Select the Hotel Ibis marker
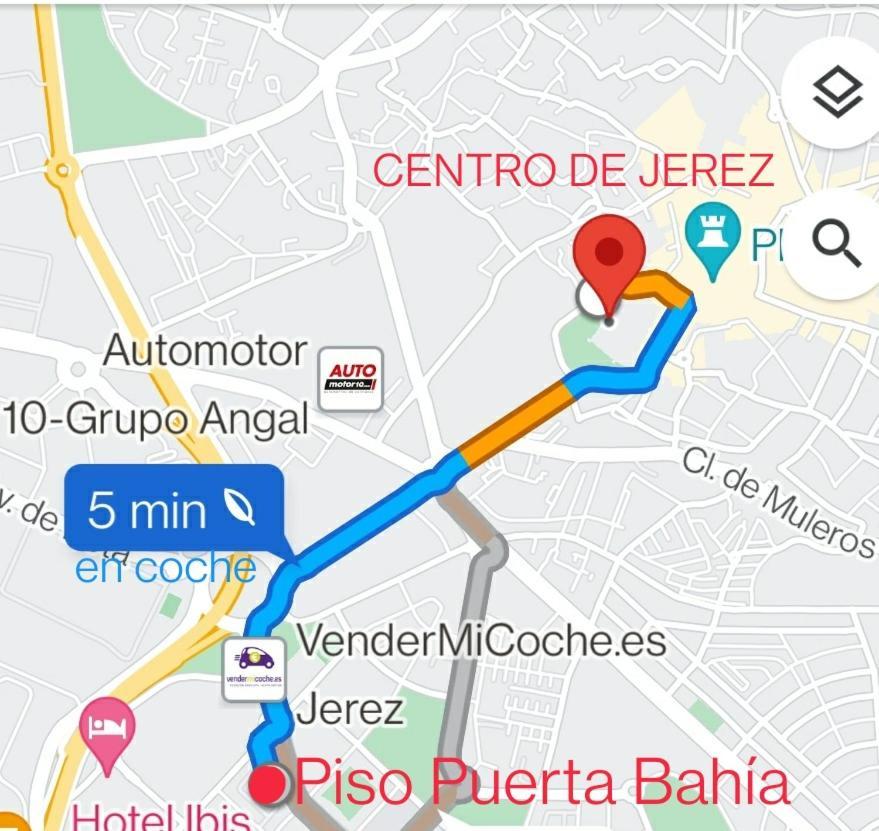Screen dimensions: 879x831 point(108,732)
